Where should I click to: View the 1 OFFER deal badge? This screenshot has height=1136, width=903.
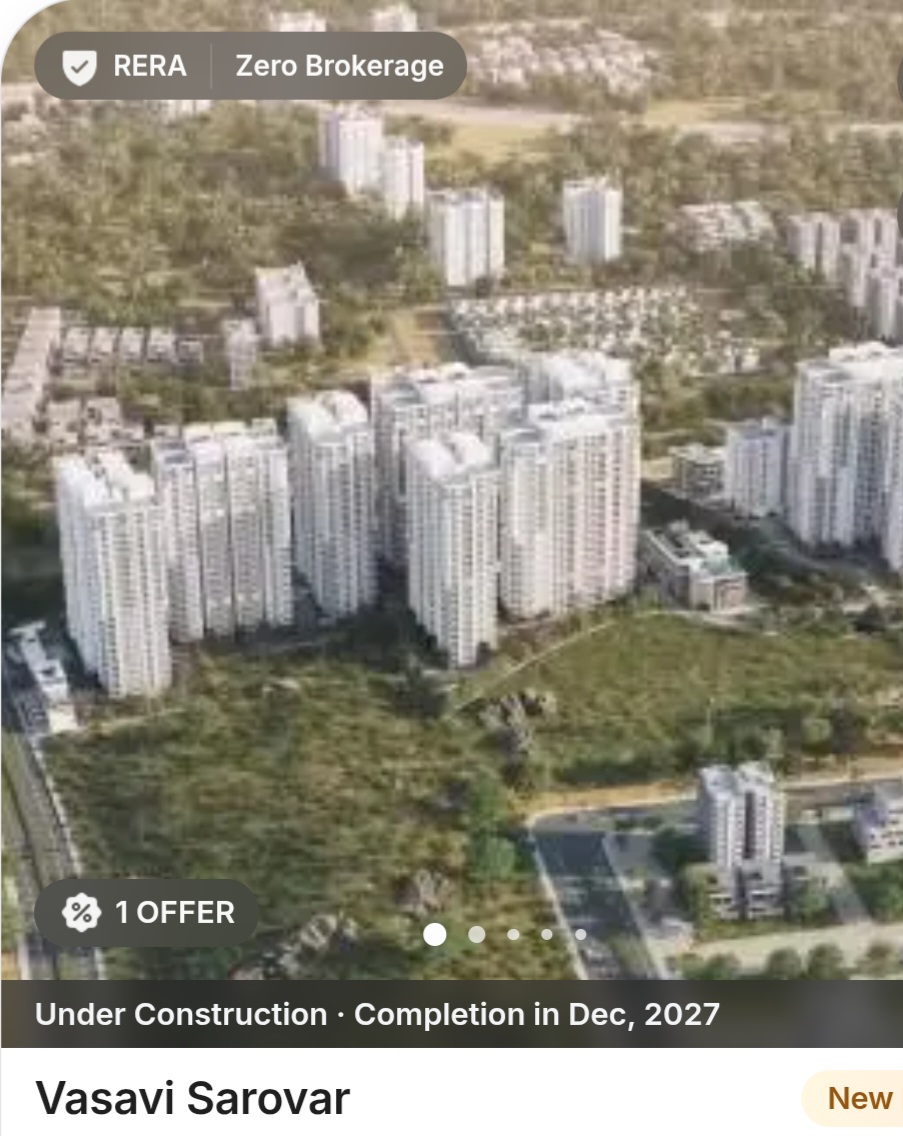point(147,912)
